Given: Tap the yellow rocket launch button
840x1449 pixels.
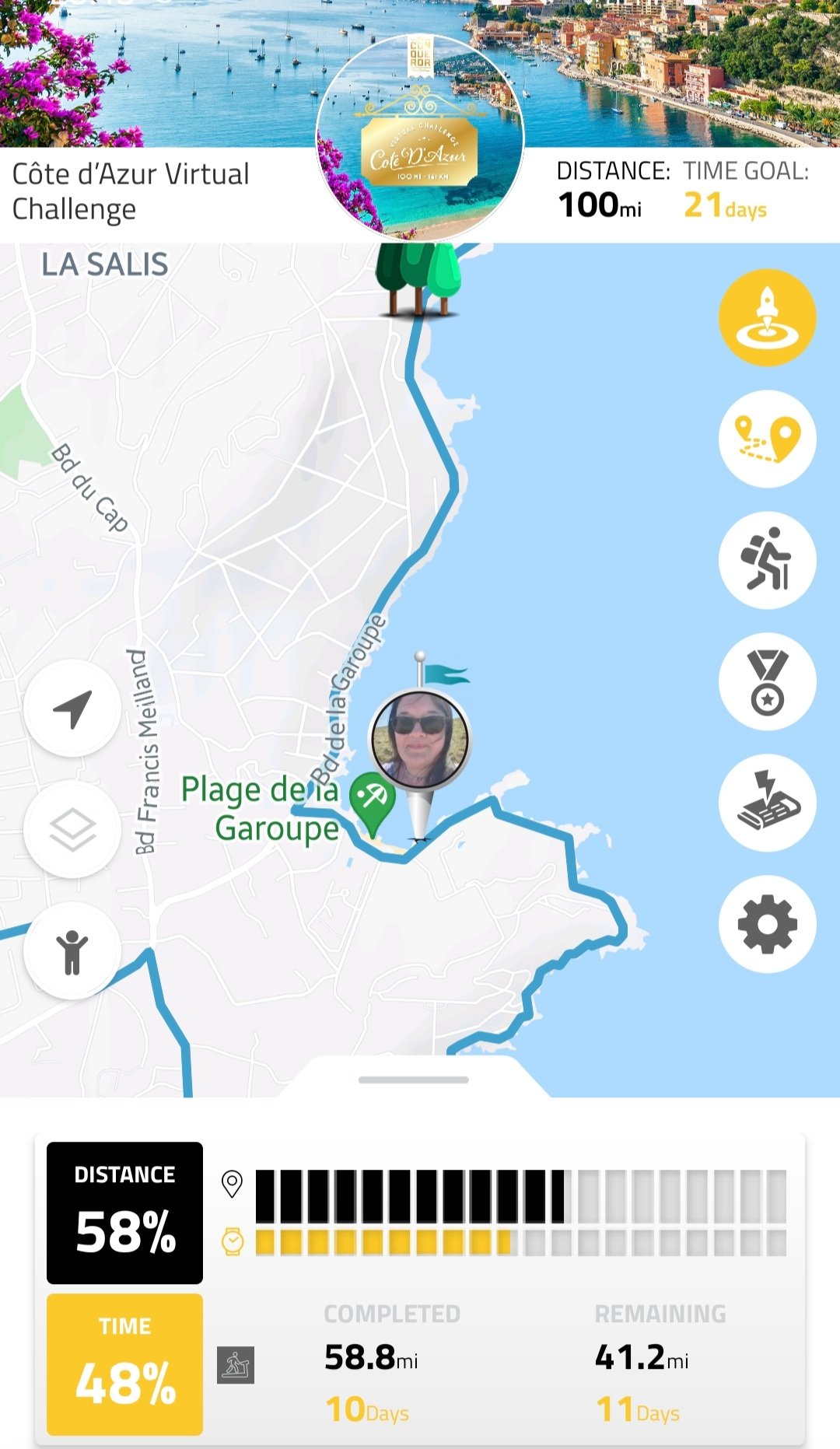Looking at the screenshot, I should [767, 318].
